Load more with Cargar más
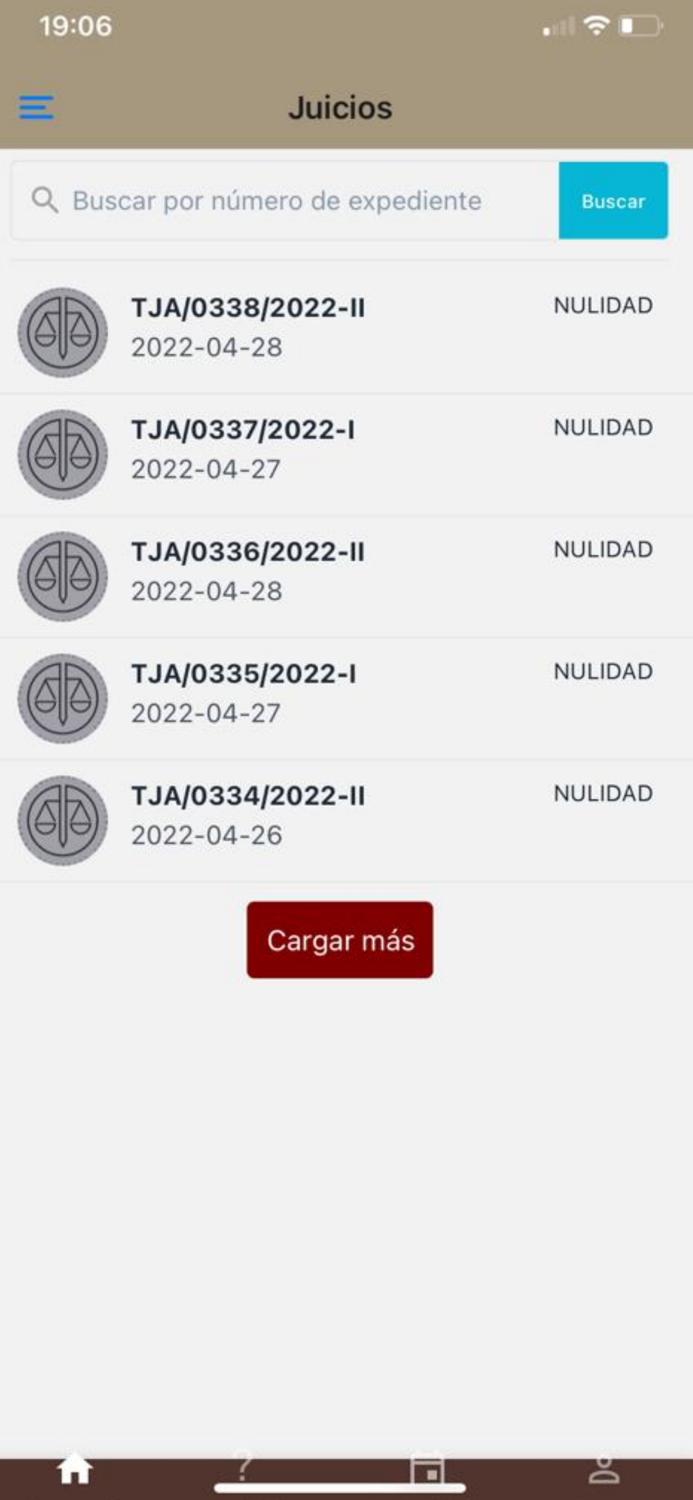Viewport: 693px width, 1500px height. point(340,940)
